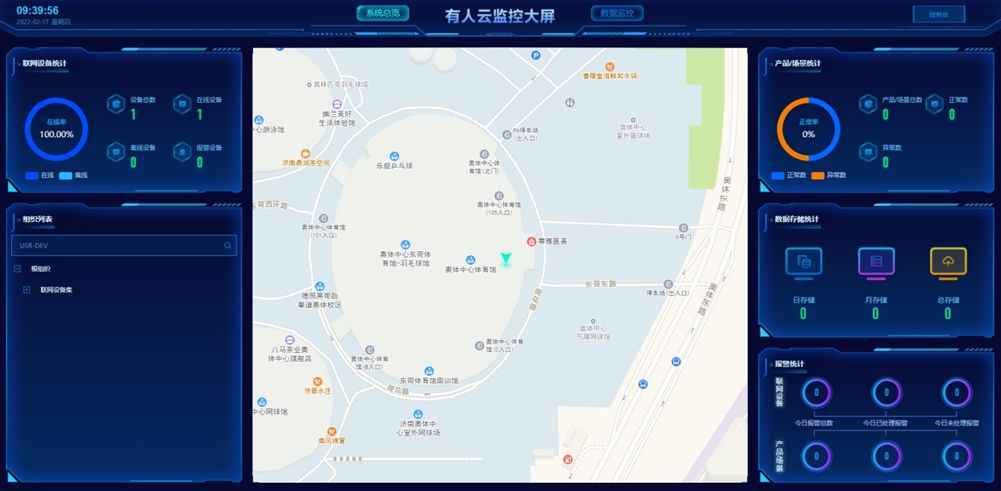Expand the 联网设备集 tree node
1001x491 pixels.
(x=26, y=290)
